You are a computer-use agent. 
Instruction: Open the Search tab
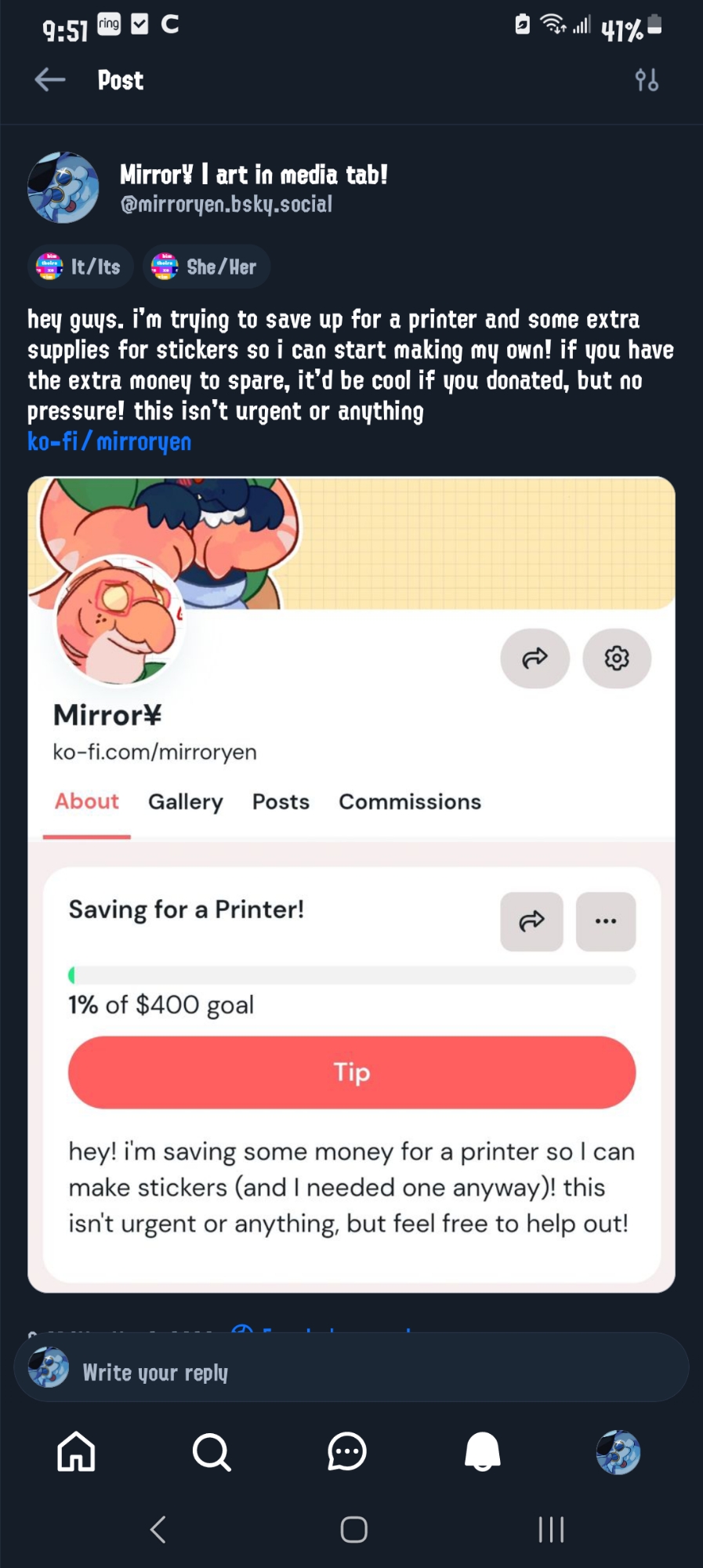click(x=212, y=1452)
